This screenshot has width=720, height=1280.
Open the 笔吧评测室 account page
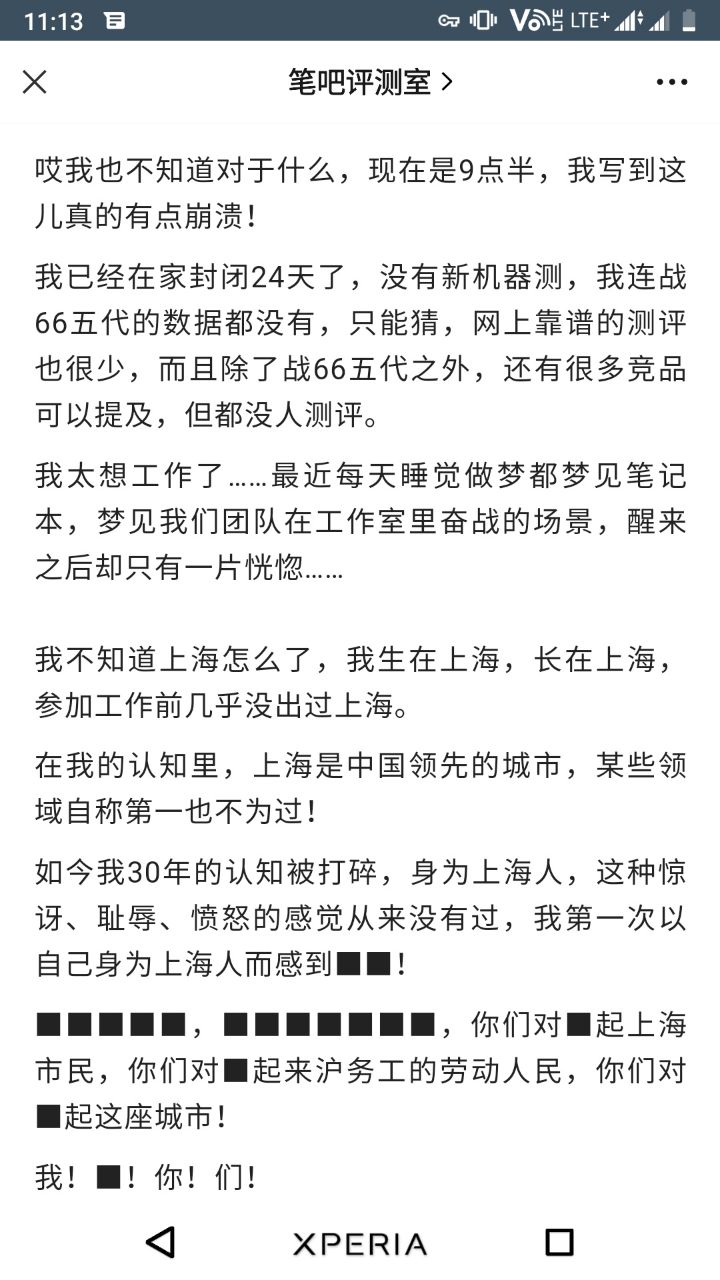pyautogui.click(x=370, y=82)
